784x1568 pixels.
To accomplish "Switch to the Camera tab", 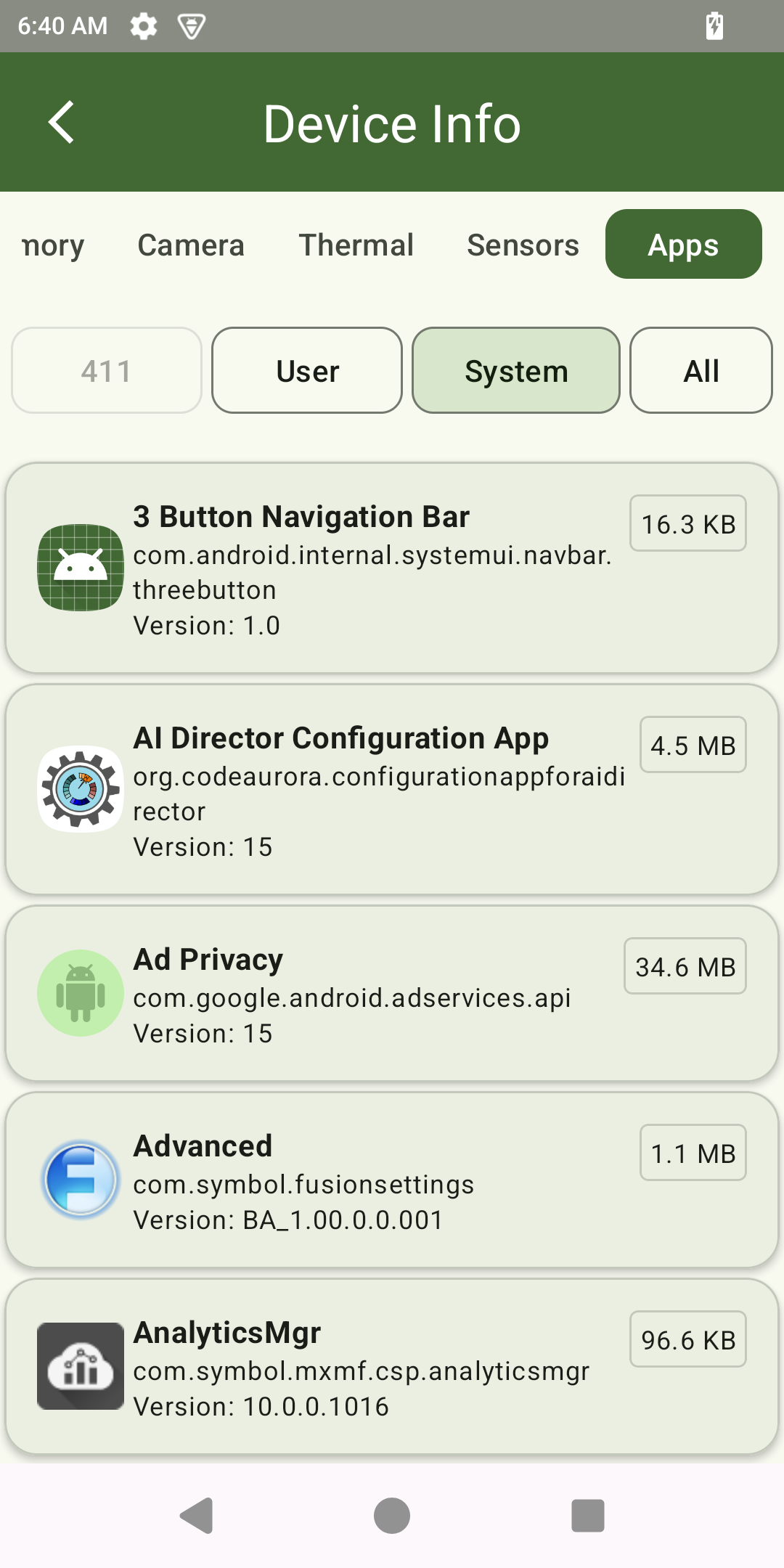I will (x=191, y=245).
